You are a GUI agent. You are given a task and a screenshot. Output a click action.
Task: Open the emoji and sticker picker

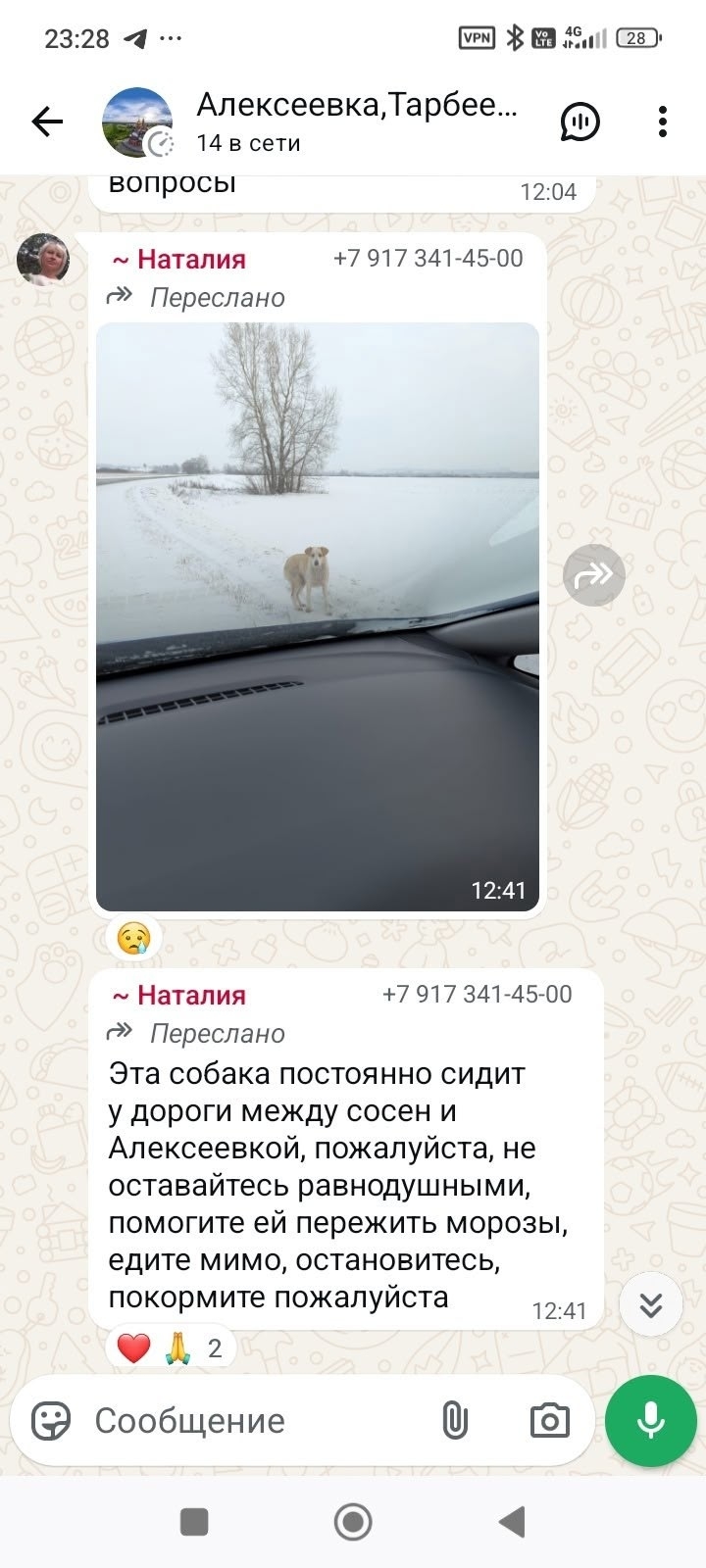[x=51, y=1420]
